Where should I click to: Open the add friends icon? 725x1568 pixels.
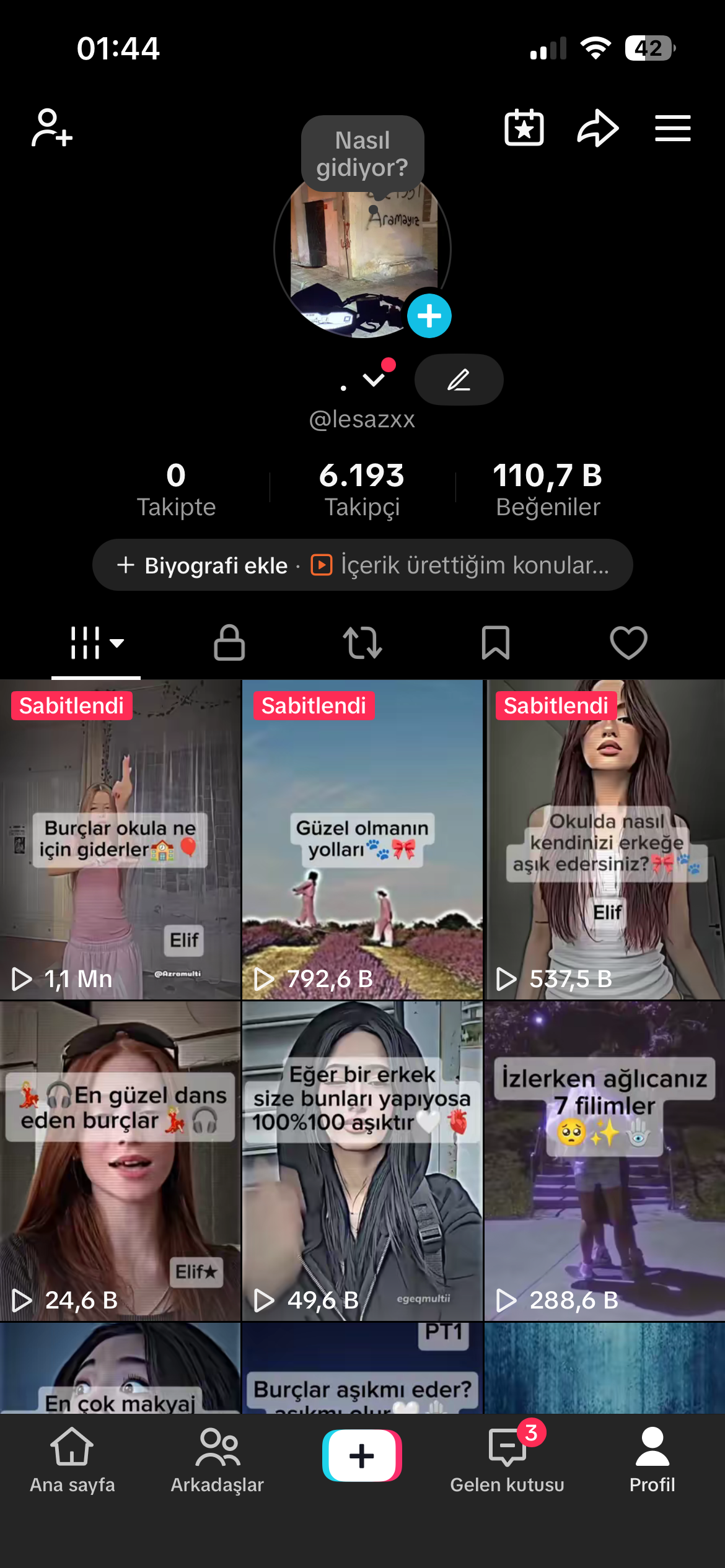click(x=52, y=128)
